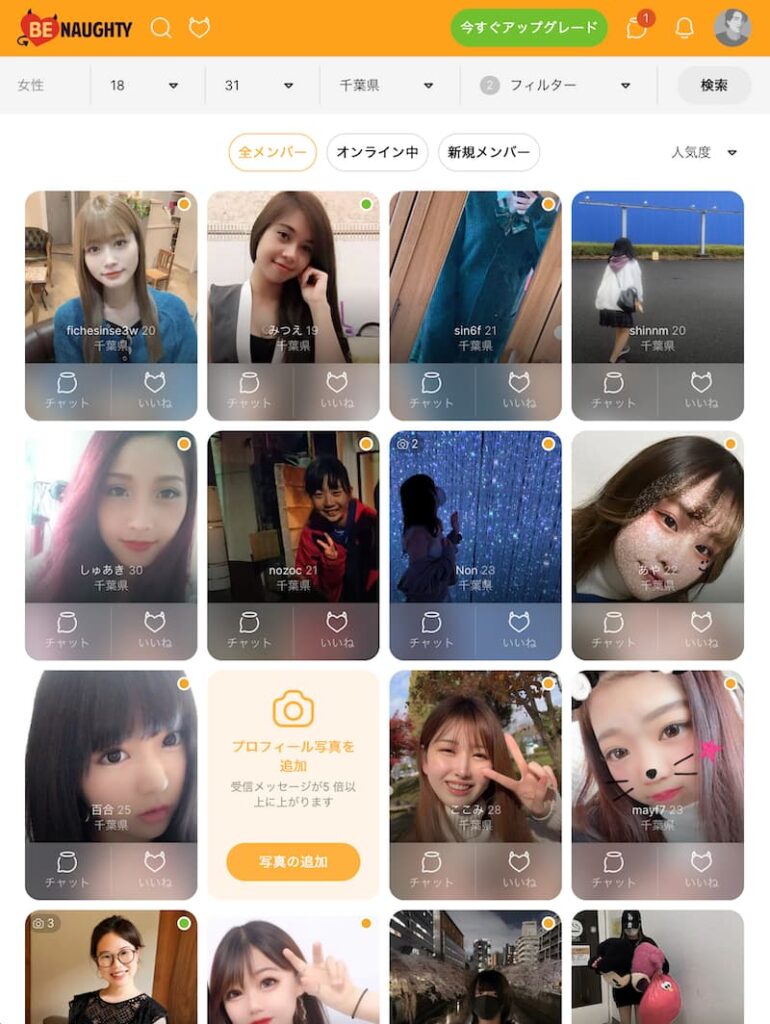This screenshot has width=770, height=1024.
Task: Tap 今すぐアップグレード upgrade button
Action: pyautogui.click(x=529, y=28)
